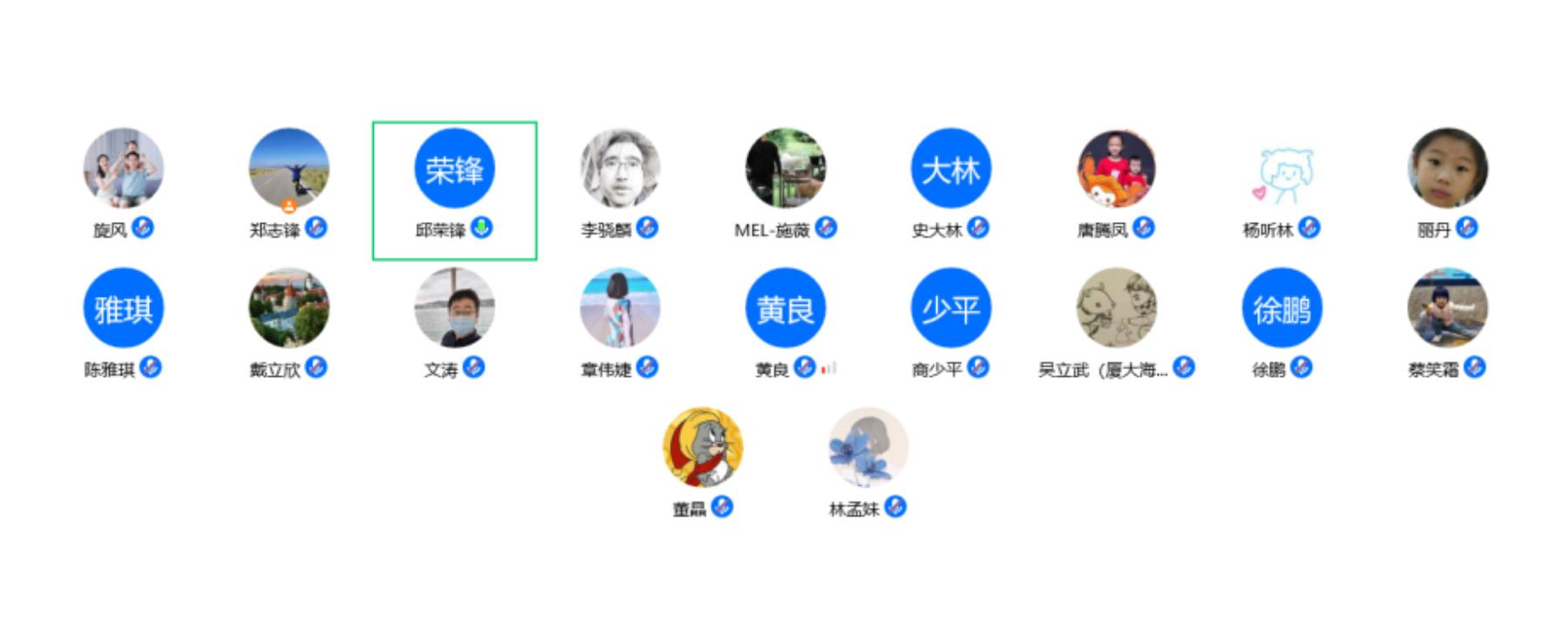Tap 史大林's avatar
The width and height of the screenshot is (1568, 633).
(x=950, y=169)
